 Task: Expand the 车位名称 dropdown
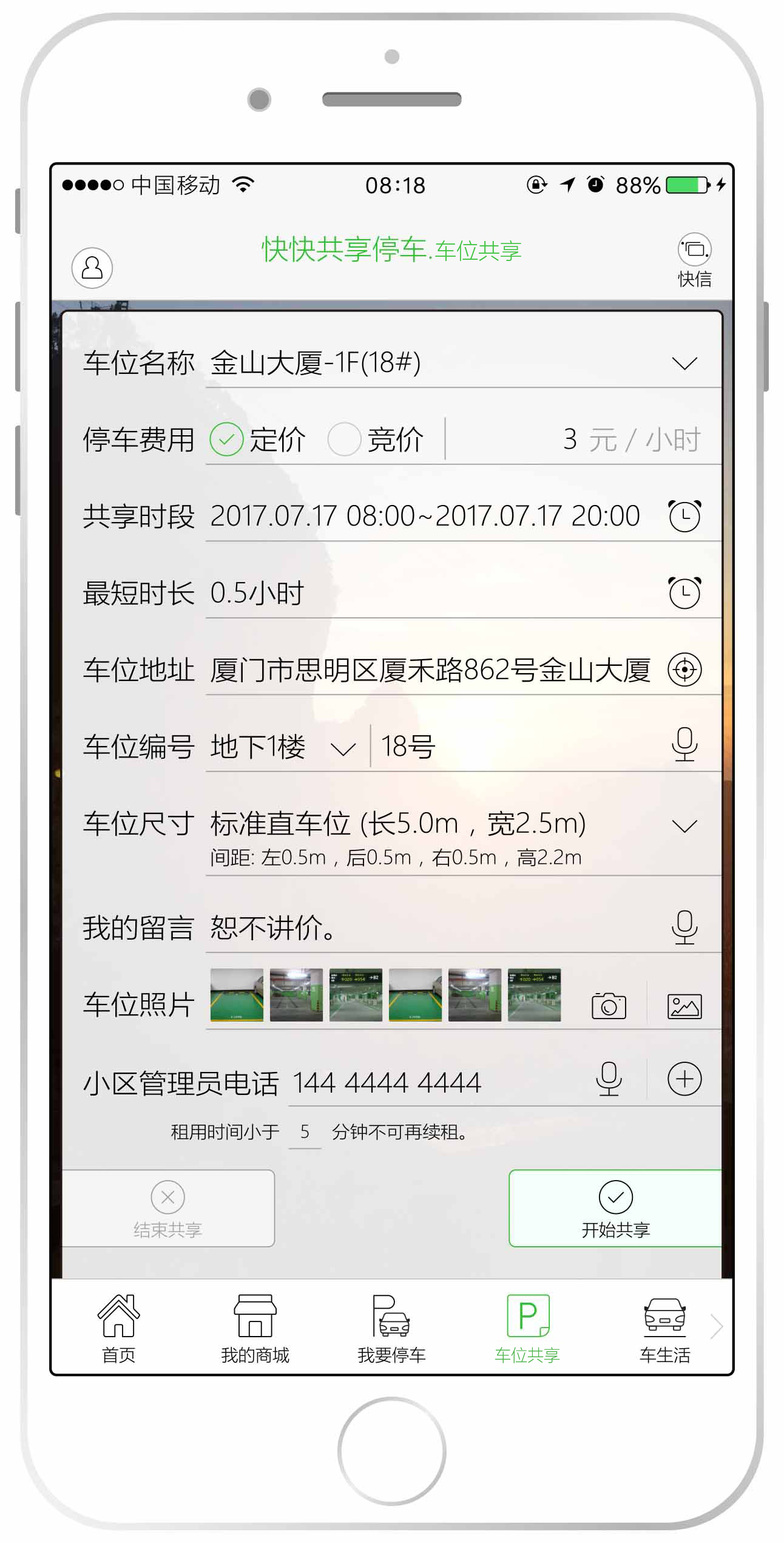(684, 363)
